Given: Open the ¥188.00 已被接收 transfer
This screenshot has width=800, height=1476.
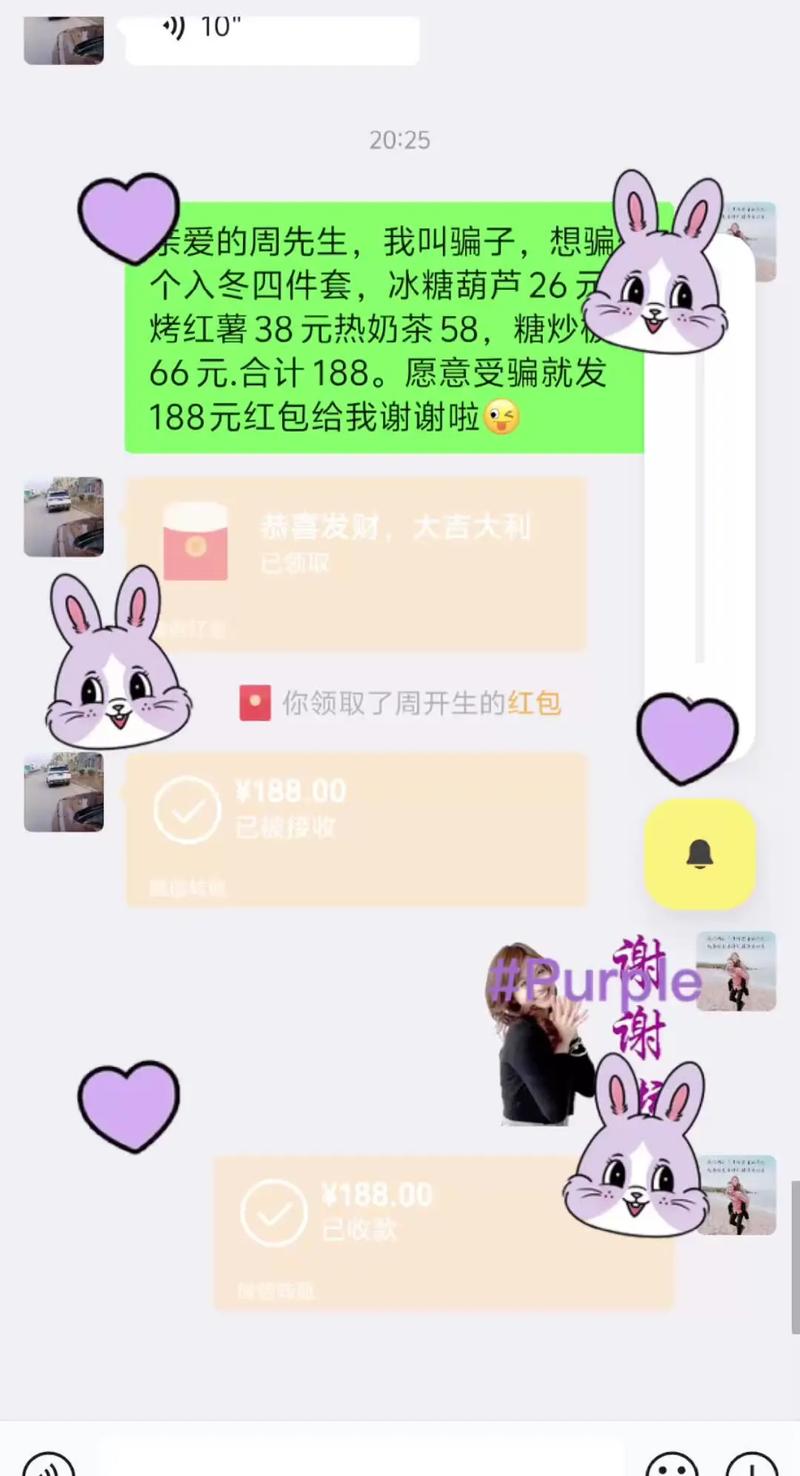Looking at the screenshot, I should click(355, 828).
